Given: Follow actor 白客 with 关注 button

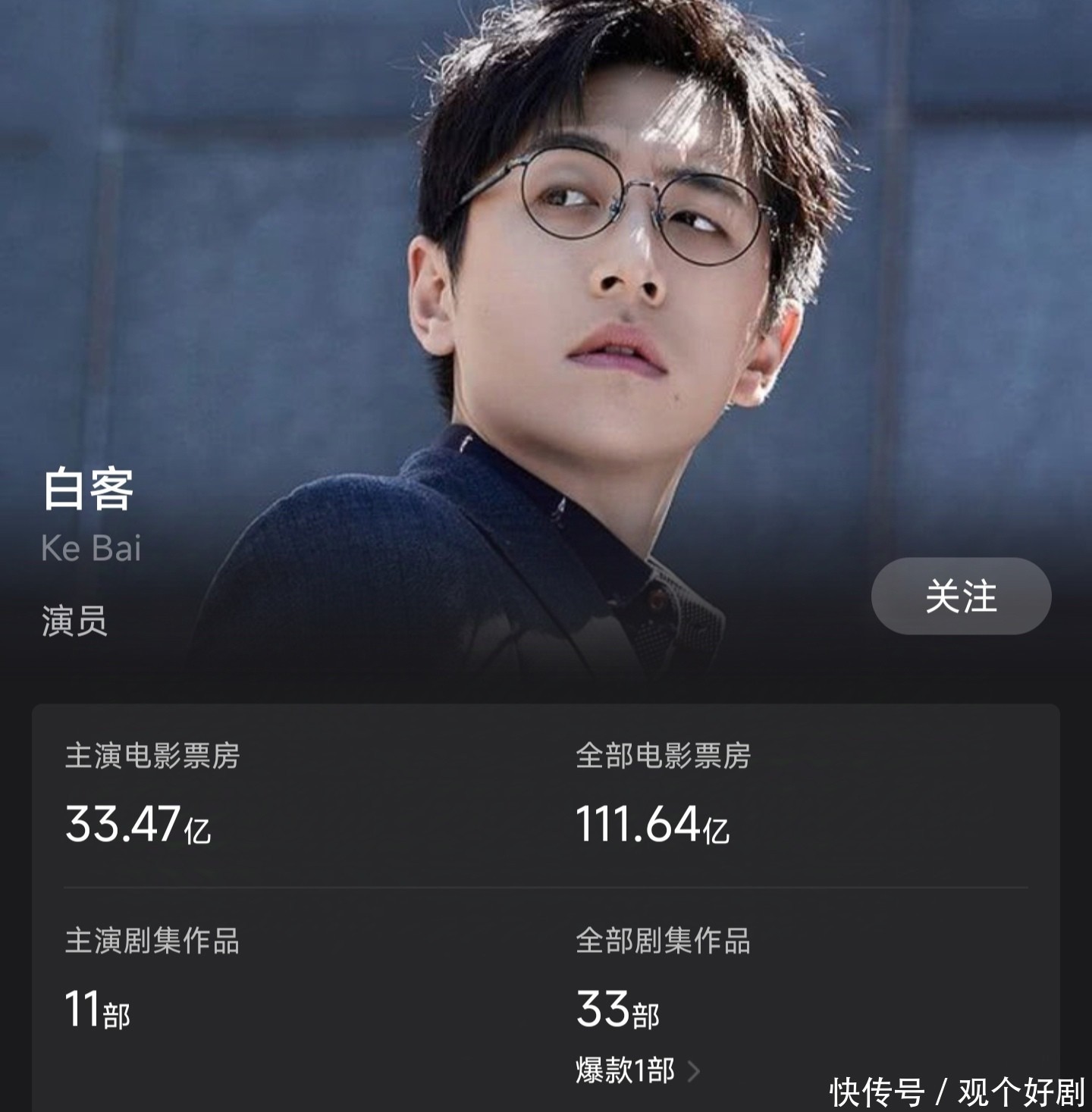Looking at the screenshot, I should [x=961, y=597].
